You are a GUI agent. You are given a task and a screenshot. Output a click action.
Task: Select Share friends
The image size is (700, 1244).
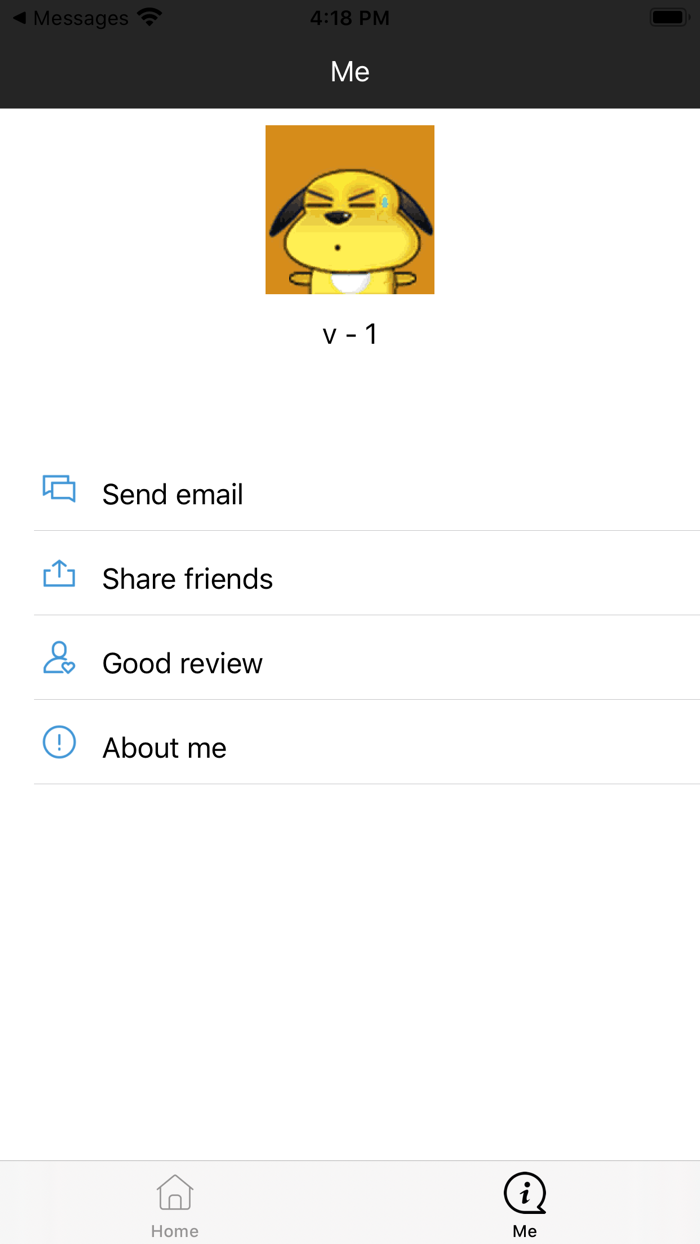(x=187, y=579)
